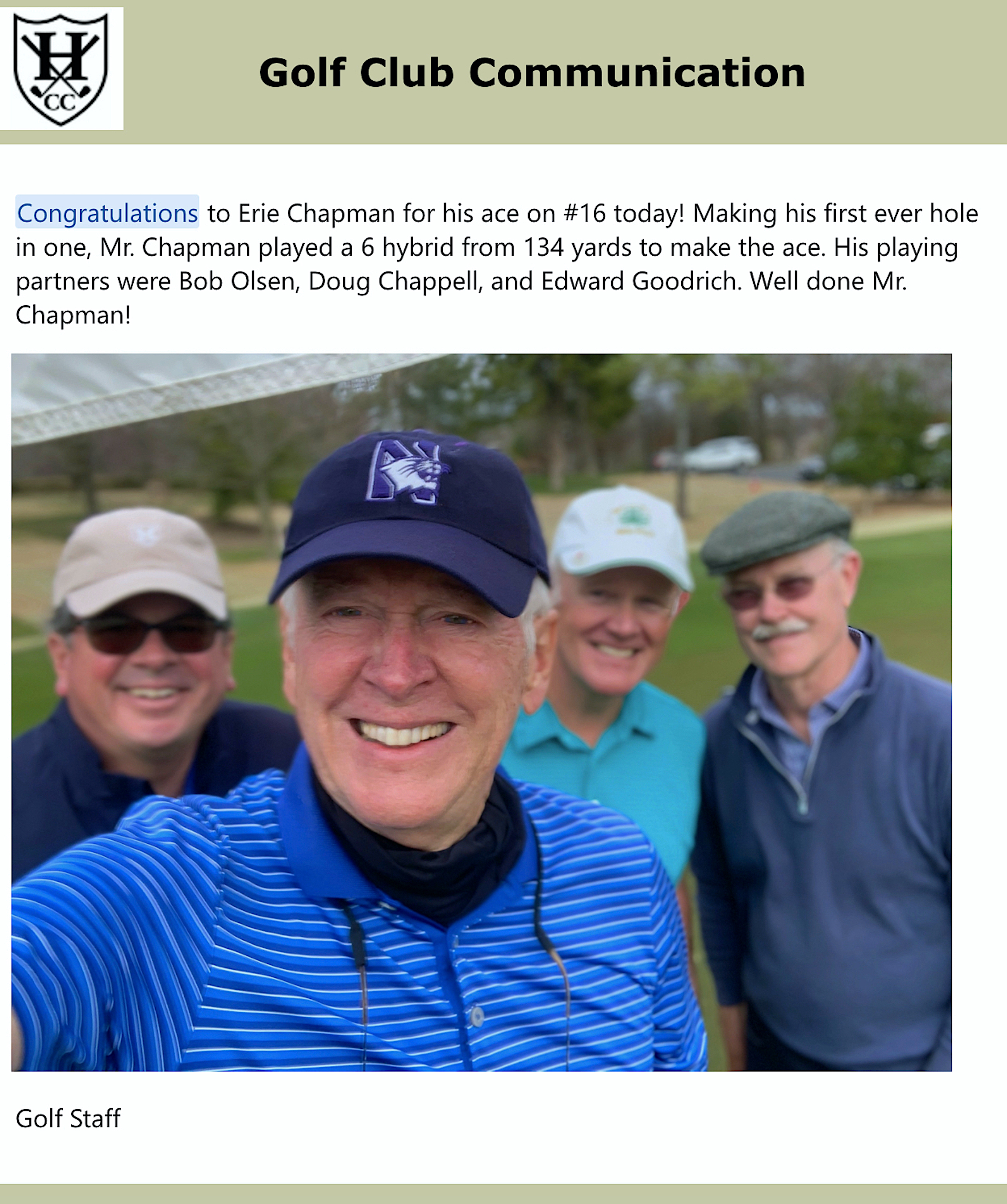
Task: Open the highlighted Congratulations link
Action: 107,213
